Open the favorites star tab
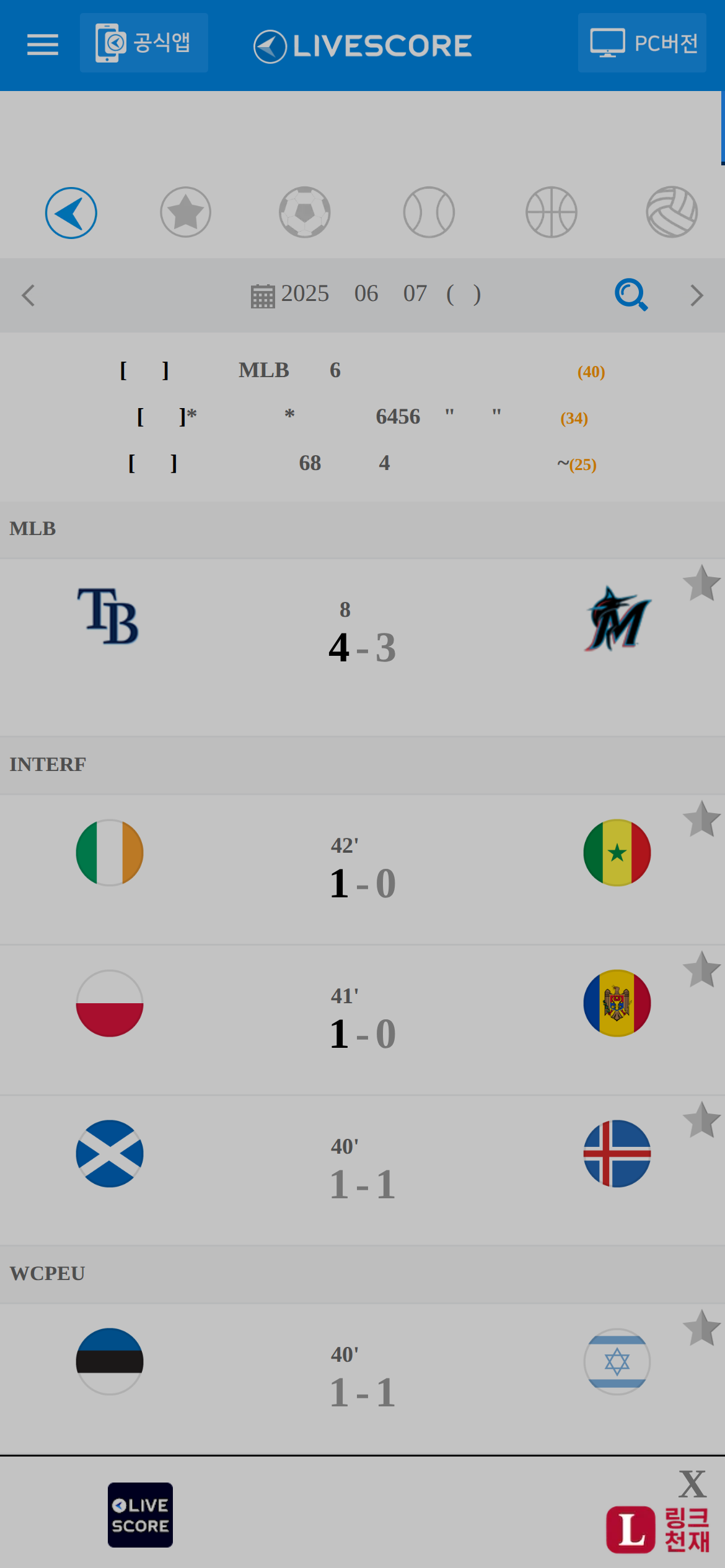725x1568 pixels. 185,212
